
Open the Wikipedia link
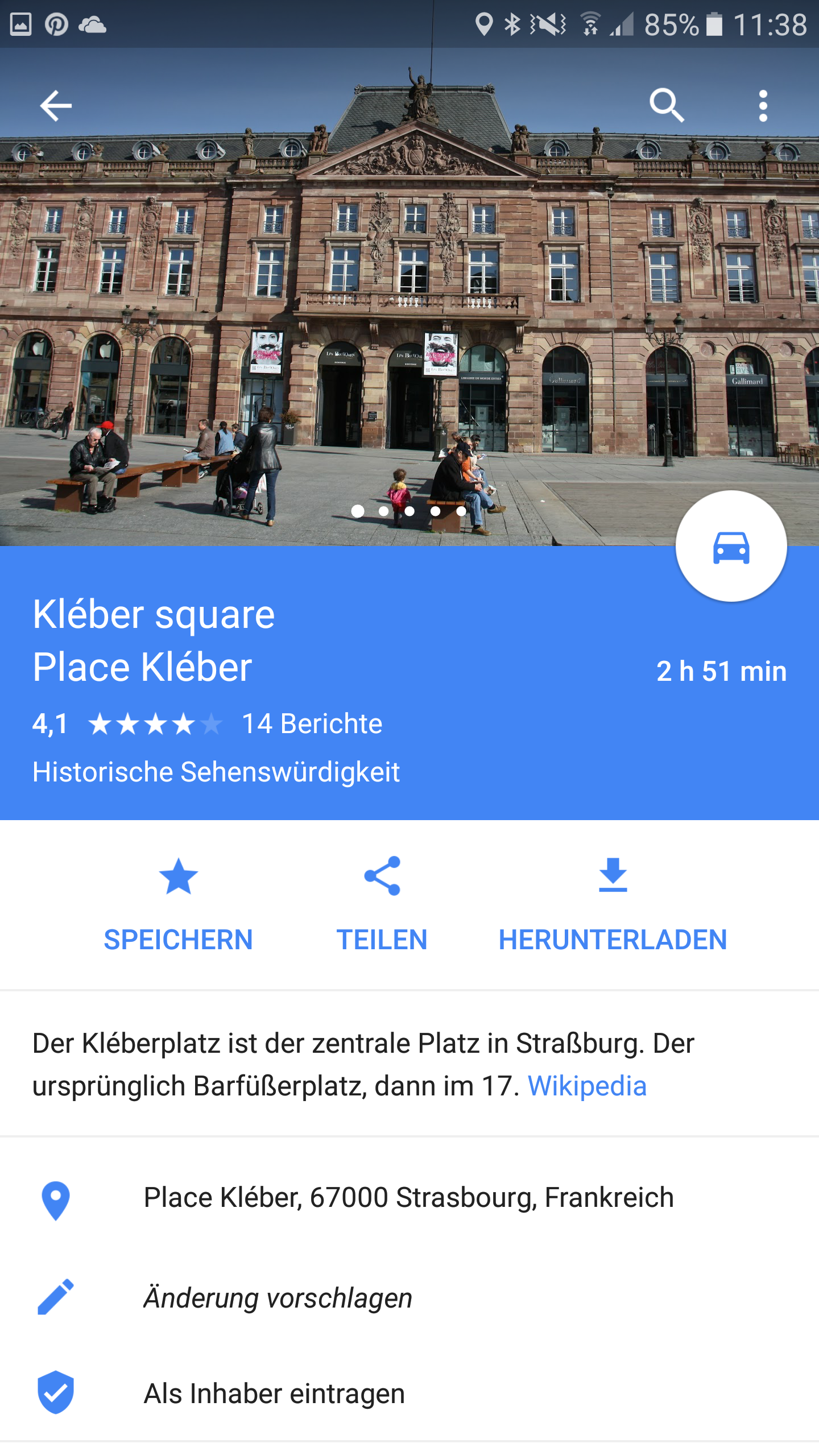587,1086
